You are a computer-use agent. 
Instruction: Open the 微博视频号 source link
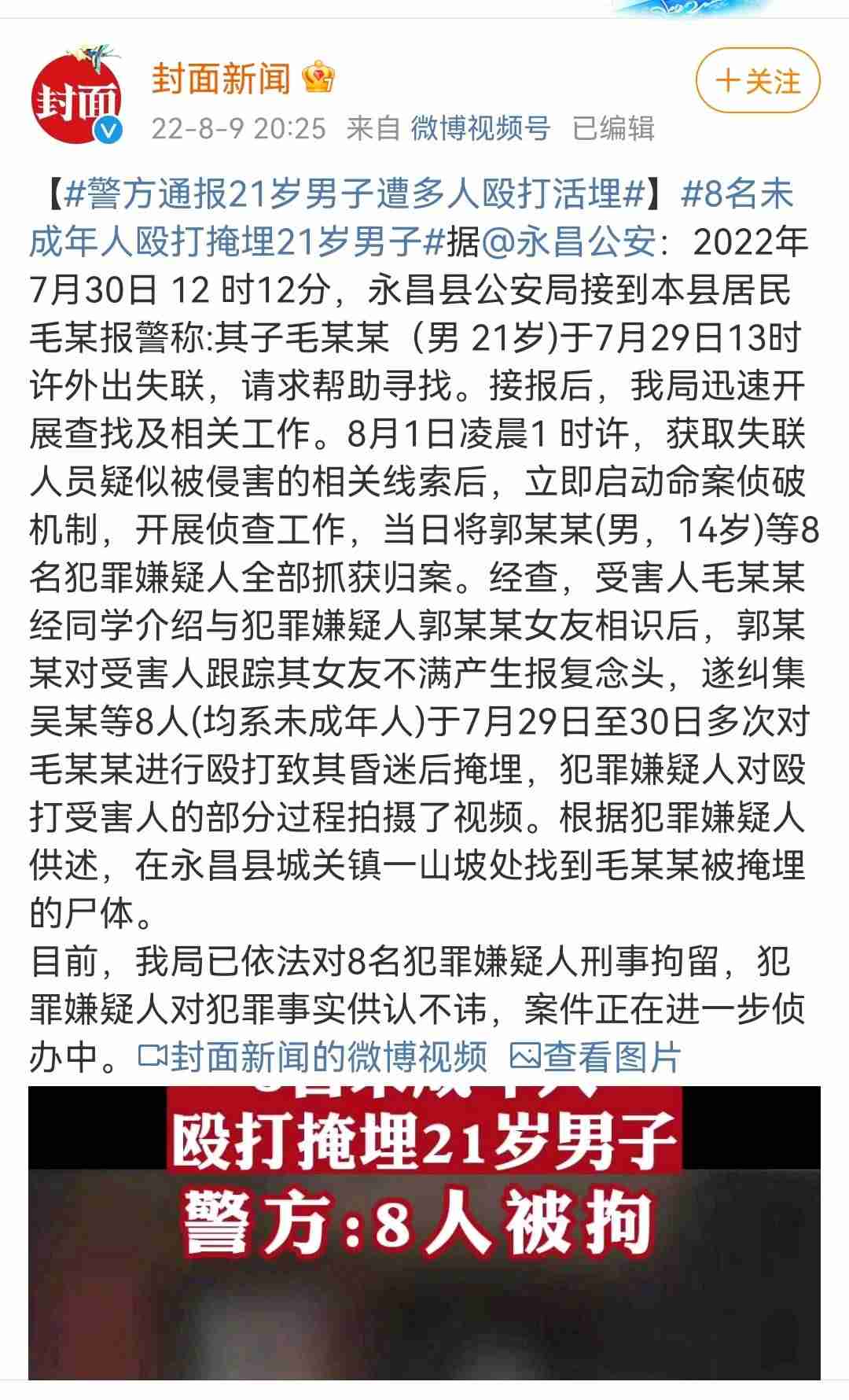point(480,127)
